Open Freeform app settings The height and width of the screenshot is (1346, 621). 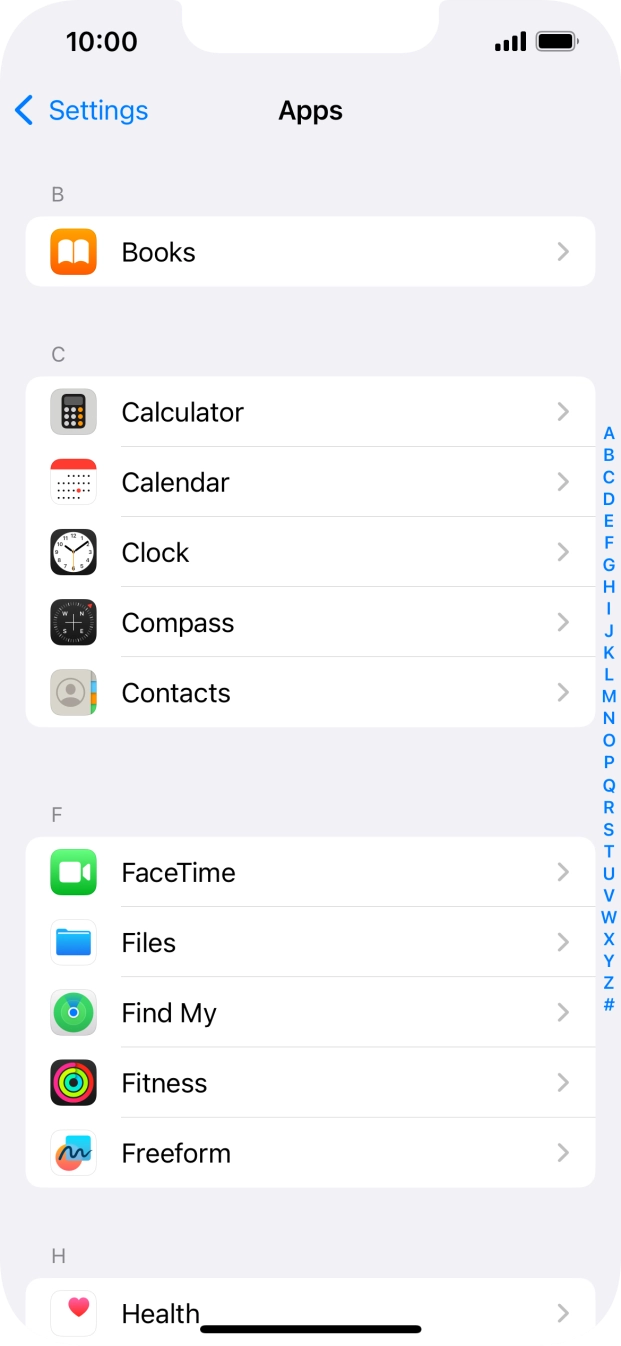tap(310, 1152)
